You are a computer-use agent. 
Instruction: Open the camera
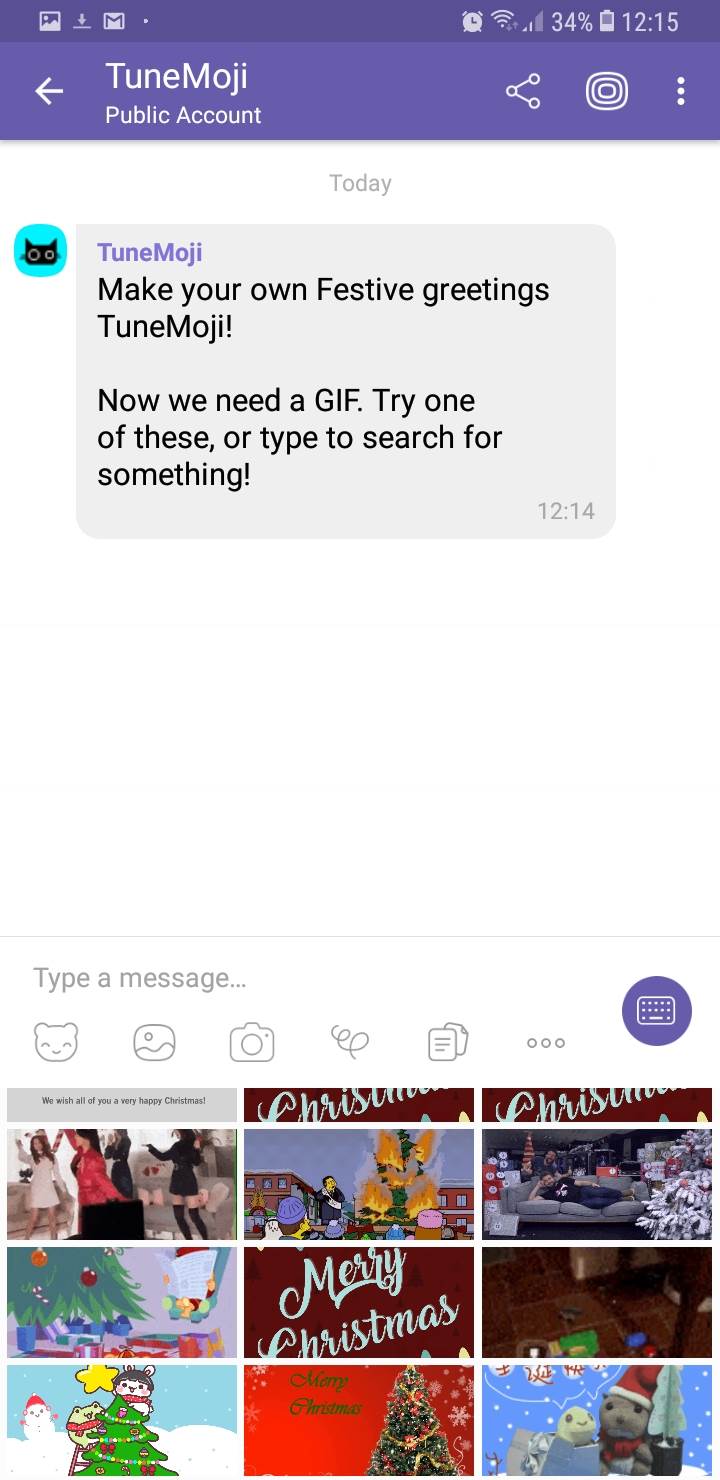252,1043
